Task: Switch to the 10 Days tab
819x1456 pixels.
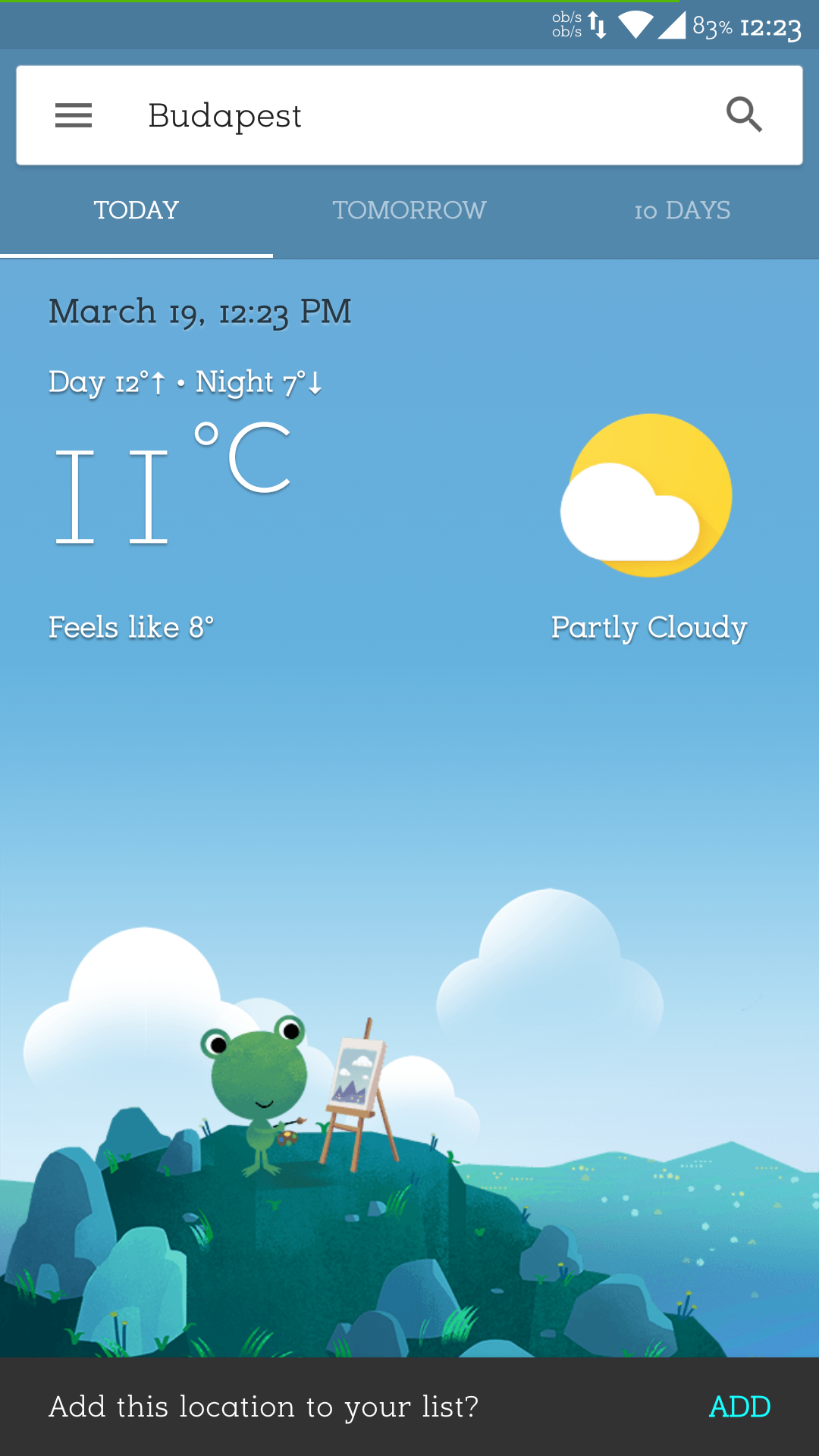Action: pyautogui.click(x=682, y=210)
